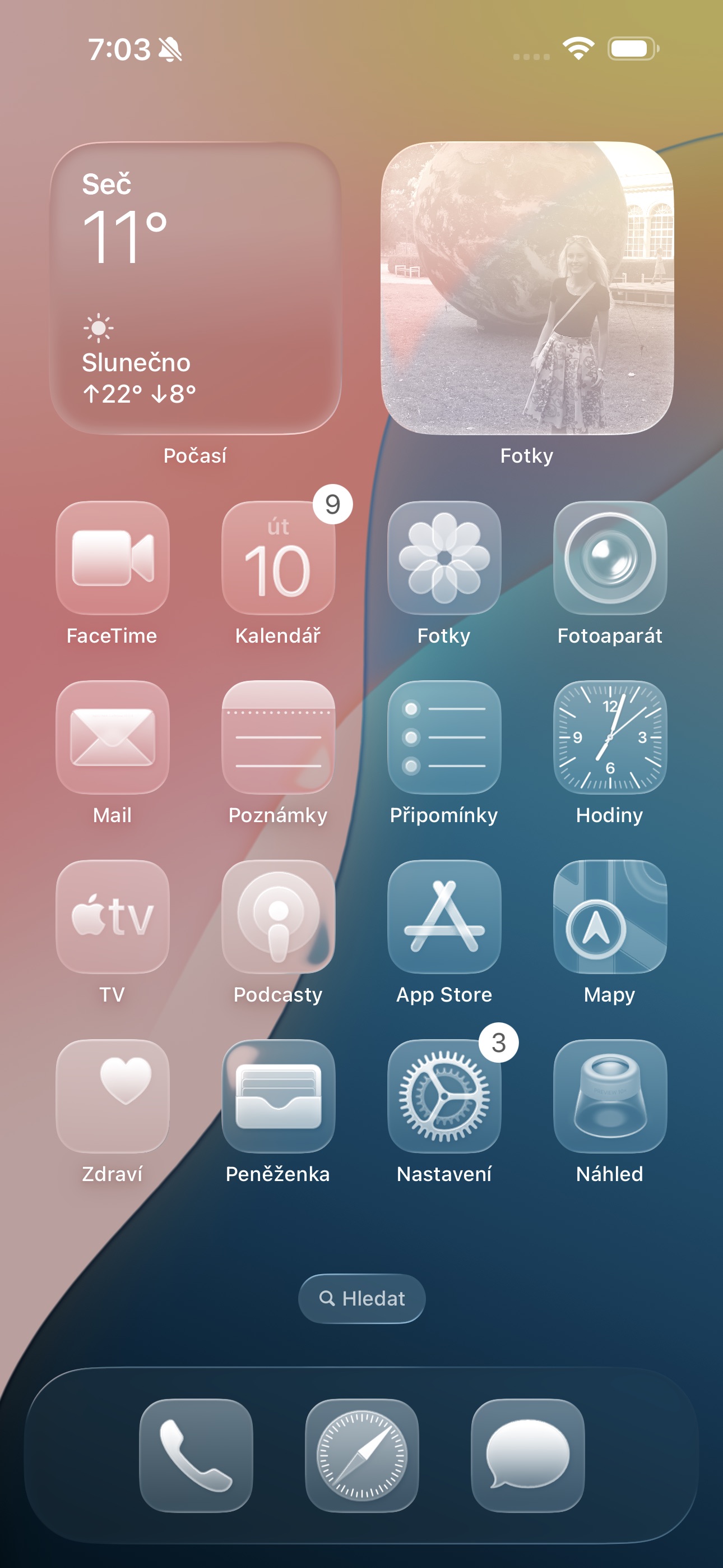Open the Mail app
The image size is (723, 1568).
click(x=113, y=737)
